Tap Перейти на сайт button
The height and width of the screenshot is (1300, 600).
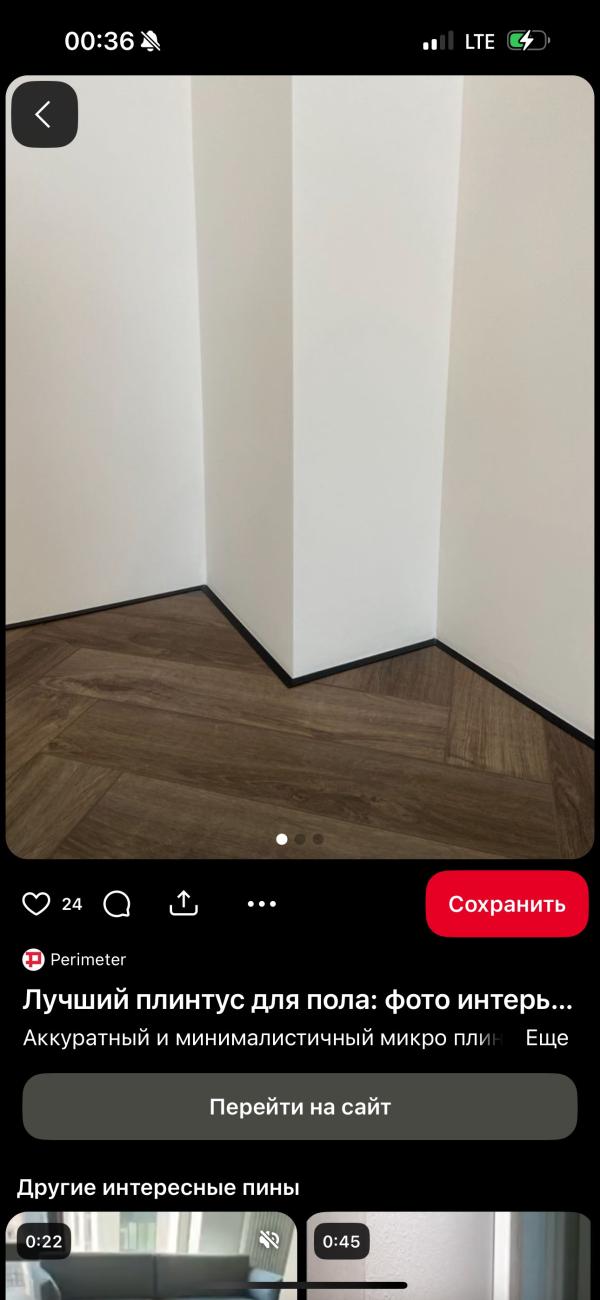coord(300,1107)
